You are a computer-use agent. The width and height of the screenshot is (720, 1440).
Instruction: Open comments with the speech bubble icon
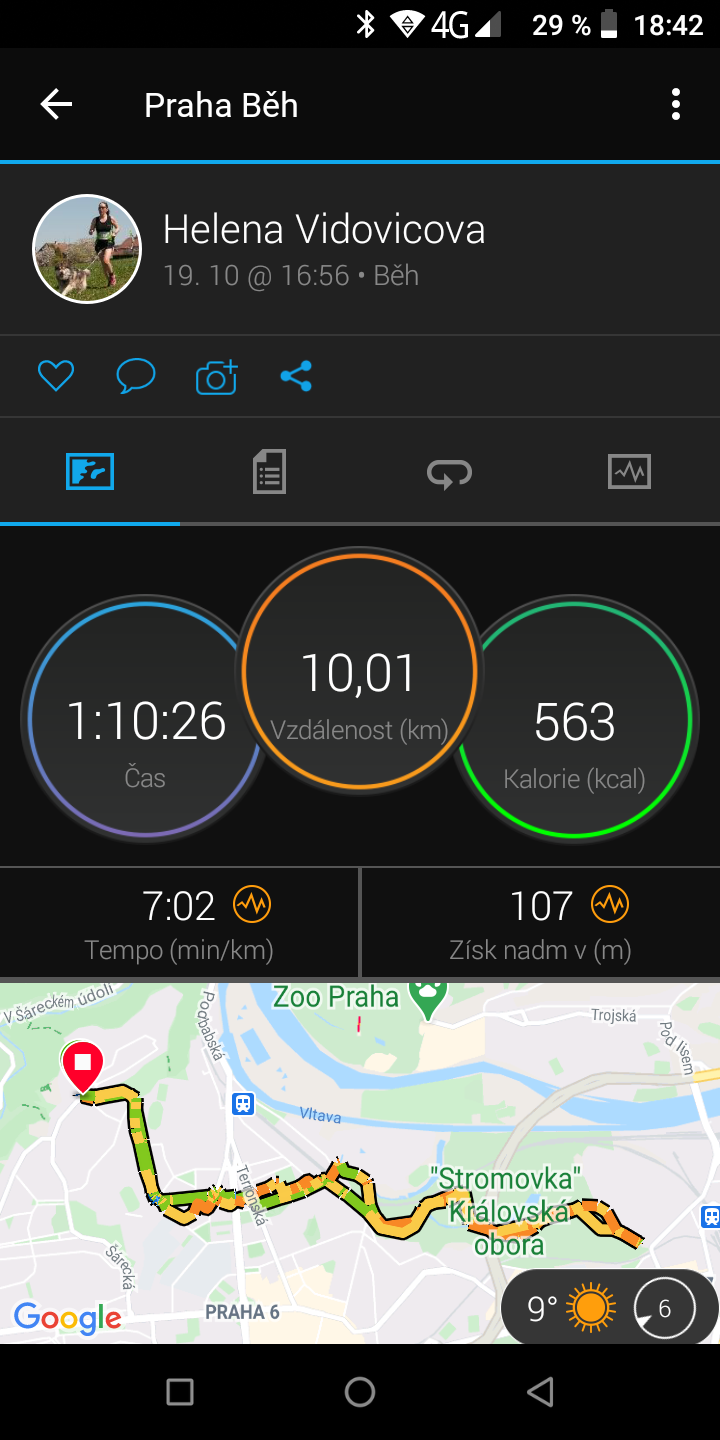point(136,376)
